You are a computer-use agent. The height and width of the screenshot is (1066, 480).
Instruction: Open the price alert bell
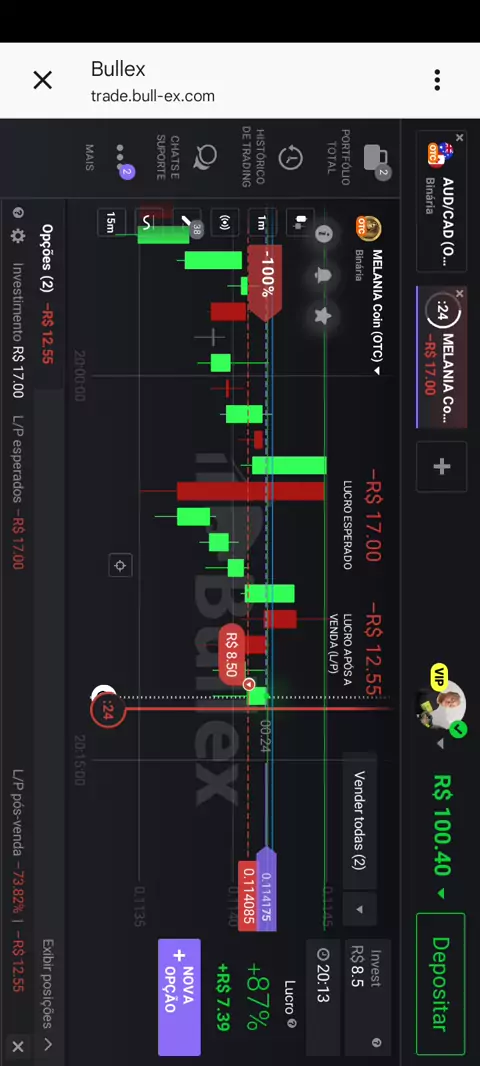[322, 275]
